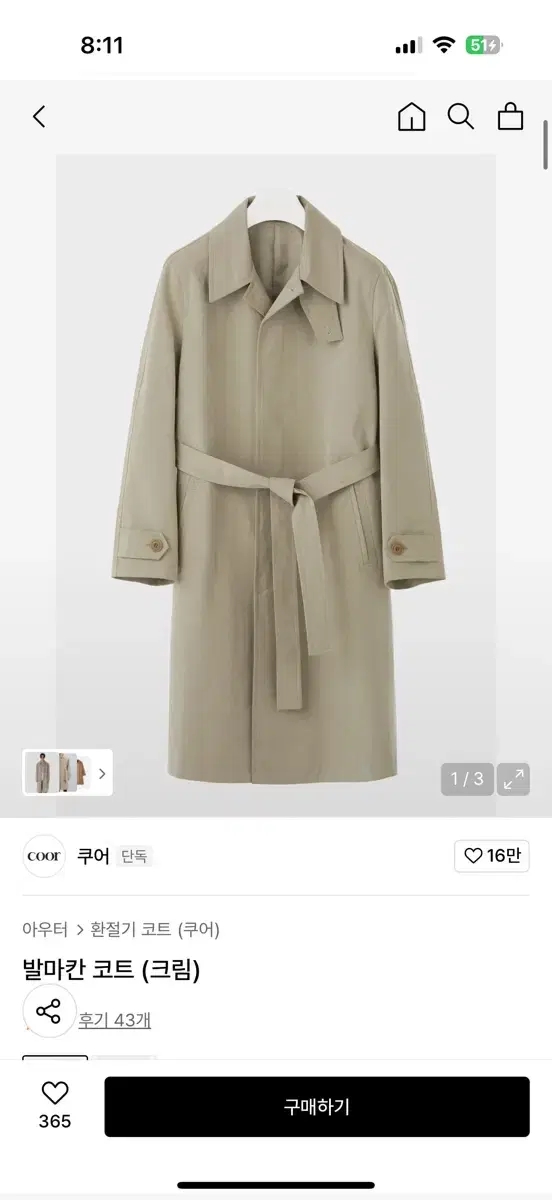The width and height of the screenshot is (552, 1200).
Task: Like the 쿠어 brand (16만 heart)
Action: (x=491, y=856)
